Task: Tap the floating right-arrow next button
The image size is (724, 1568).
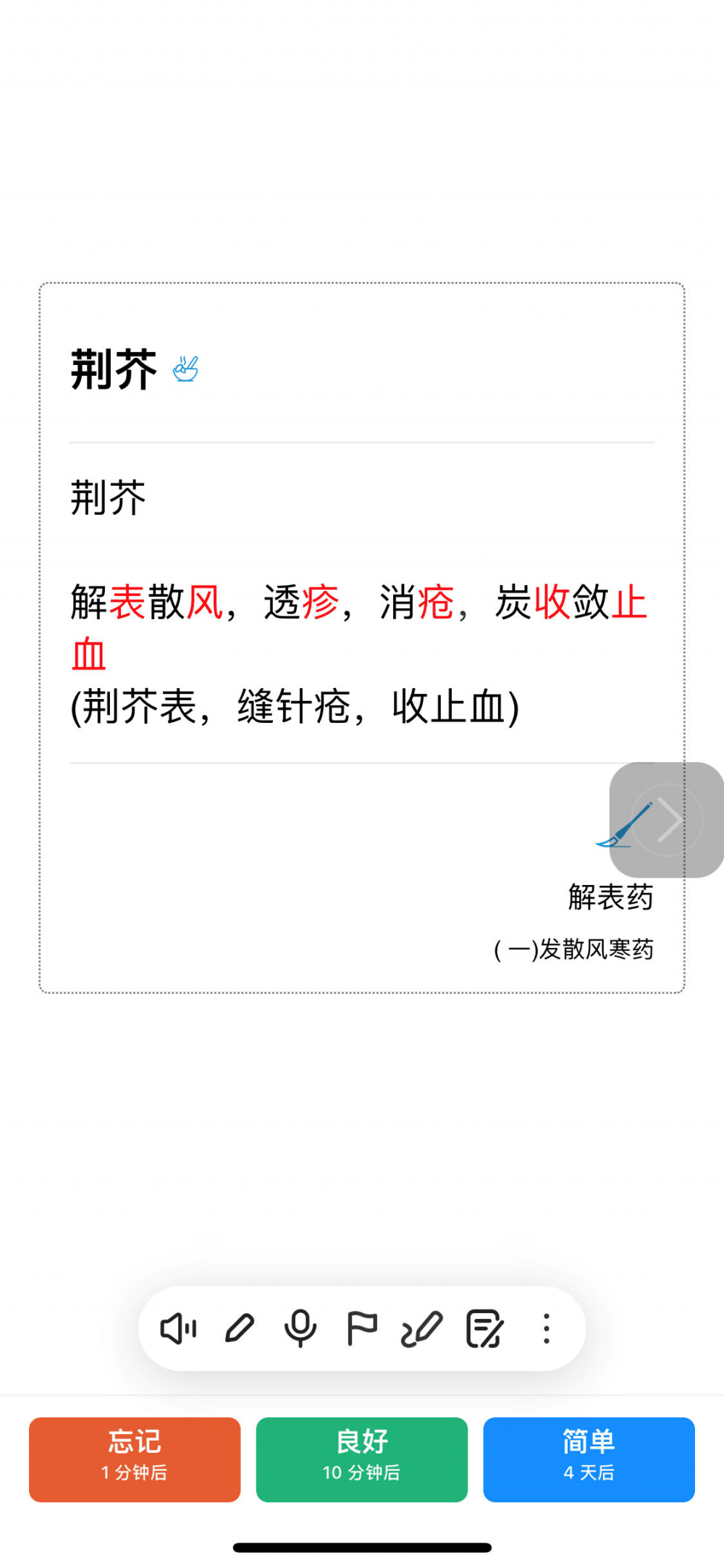Action: coord(667,820)
